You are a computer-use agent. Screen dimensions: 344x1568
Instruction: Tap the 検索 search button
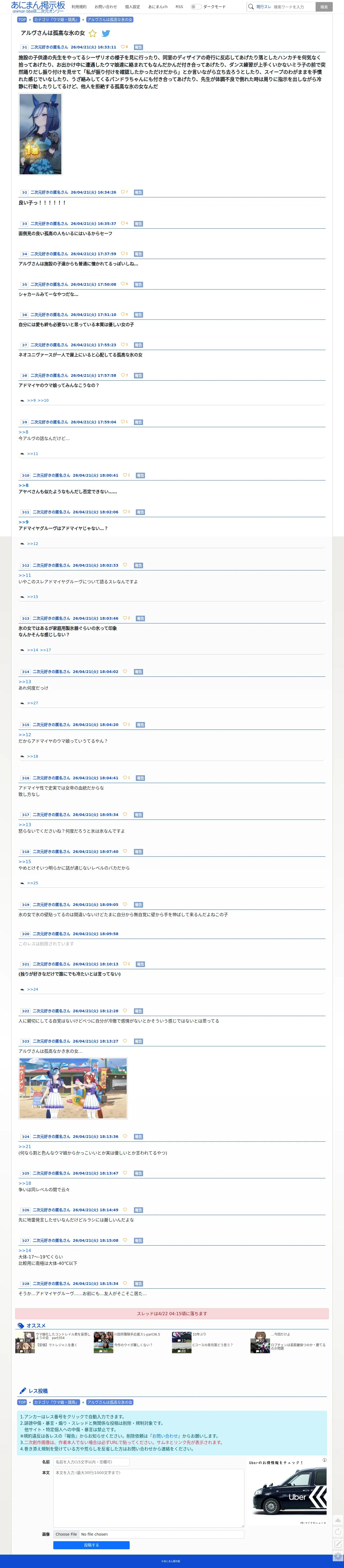pyautogui.click(x=324, y=7)
